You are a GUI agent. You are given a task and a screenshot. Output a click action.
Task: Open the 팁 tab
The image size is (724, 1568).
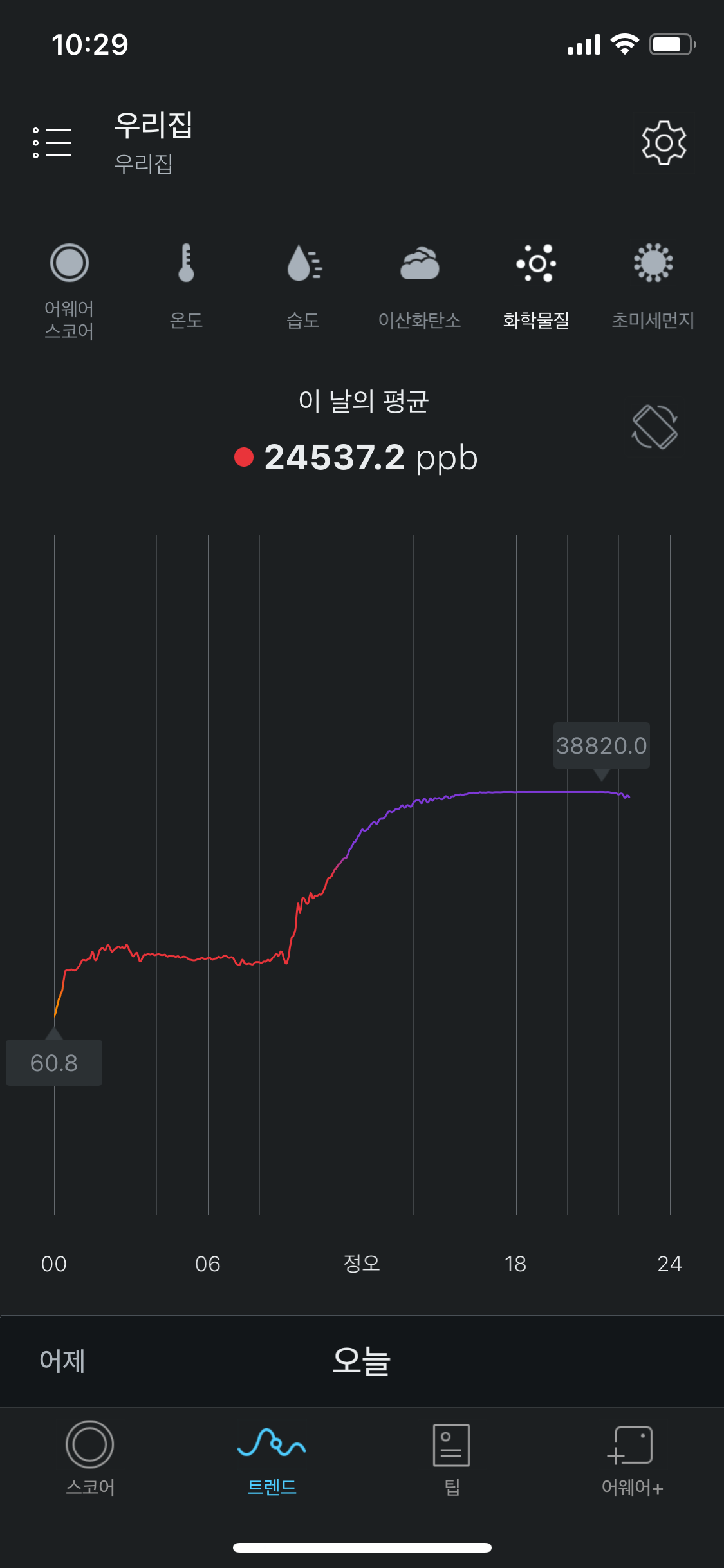click(452, 1459)
